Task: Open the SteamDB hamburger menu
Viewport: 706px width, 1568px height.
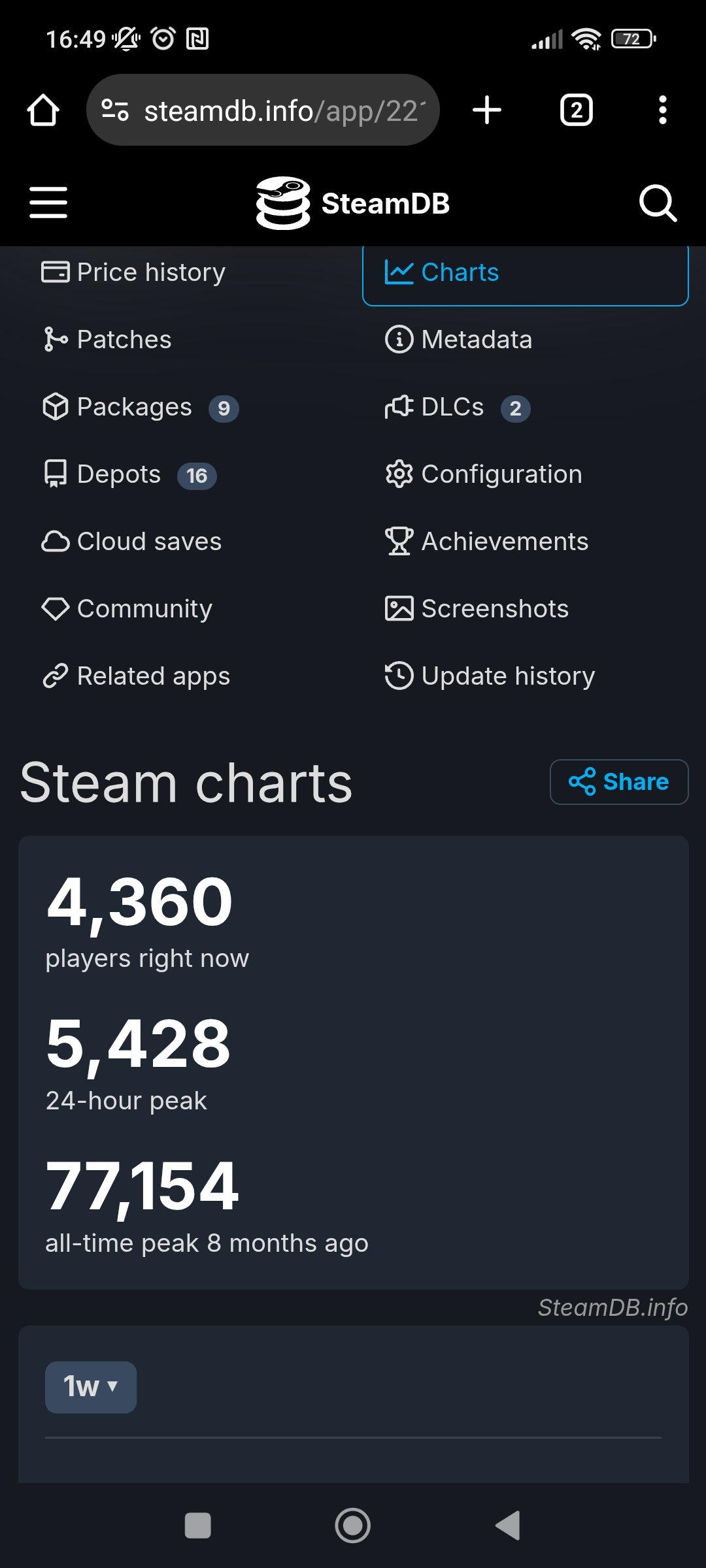Action: 48,203
